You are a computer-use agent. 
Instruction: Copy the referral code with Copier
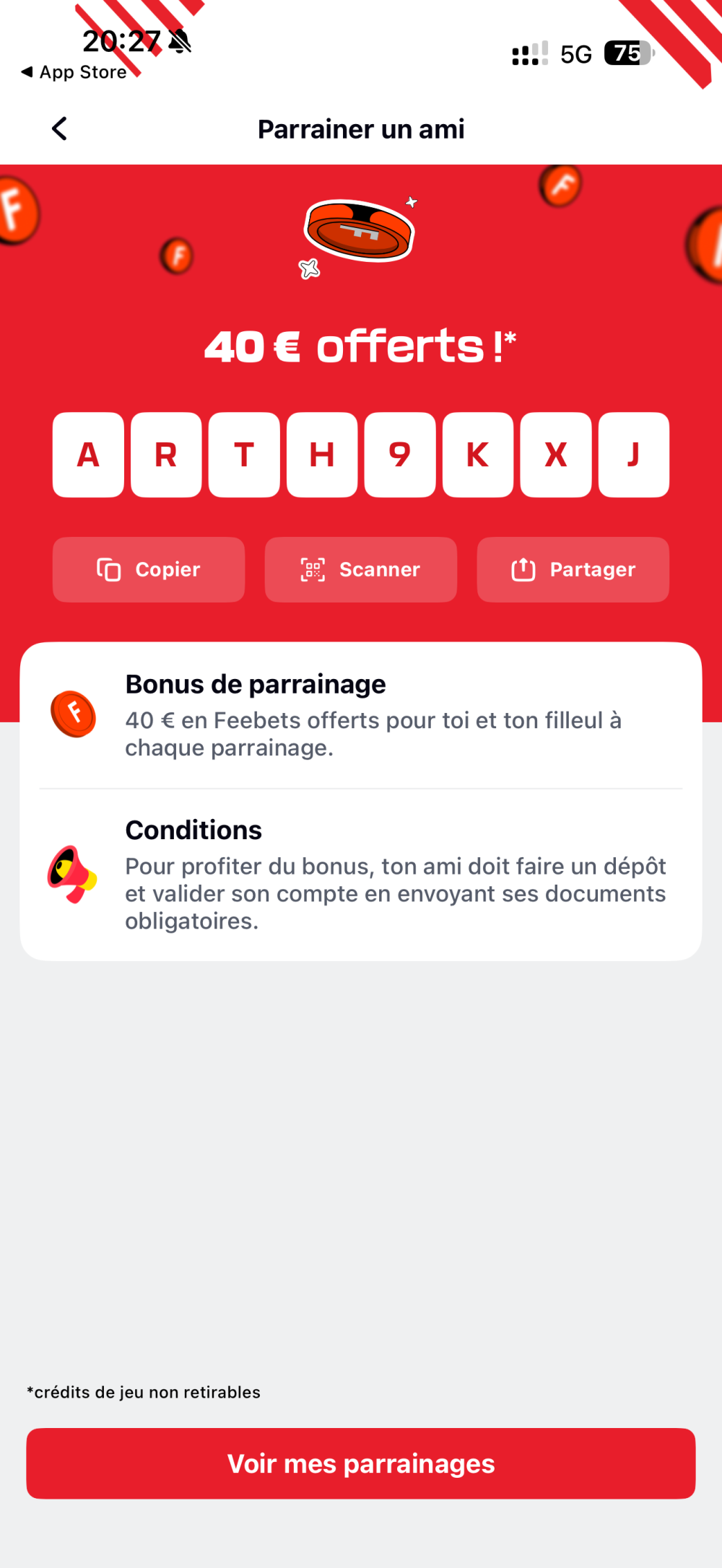coord(149,569)
